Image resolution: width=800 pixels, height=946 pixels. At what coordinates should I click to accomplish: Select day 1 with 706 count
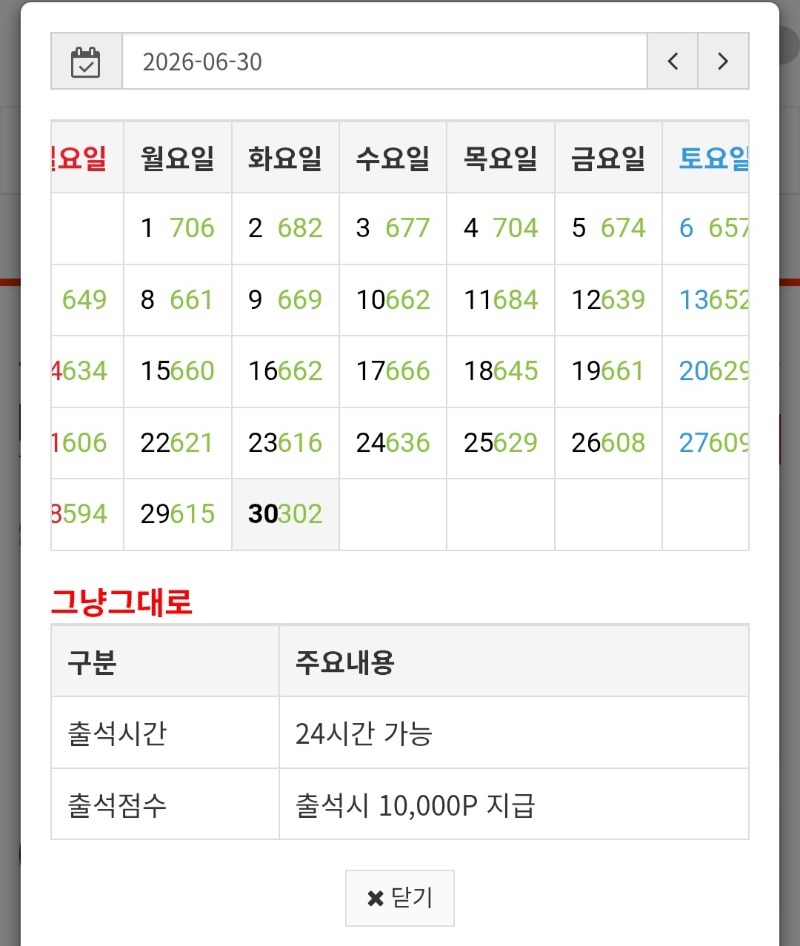tap(177, 228)
